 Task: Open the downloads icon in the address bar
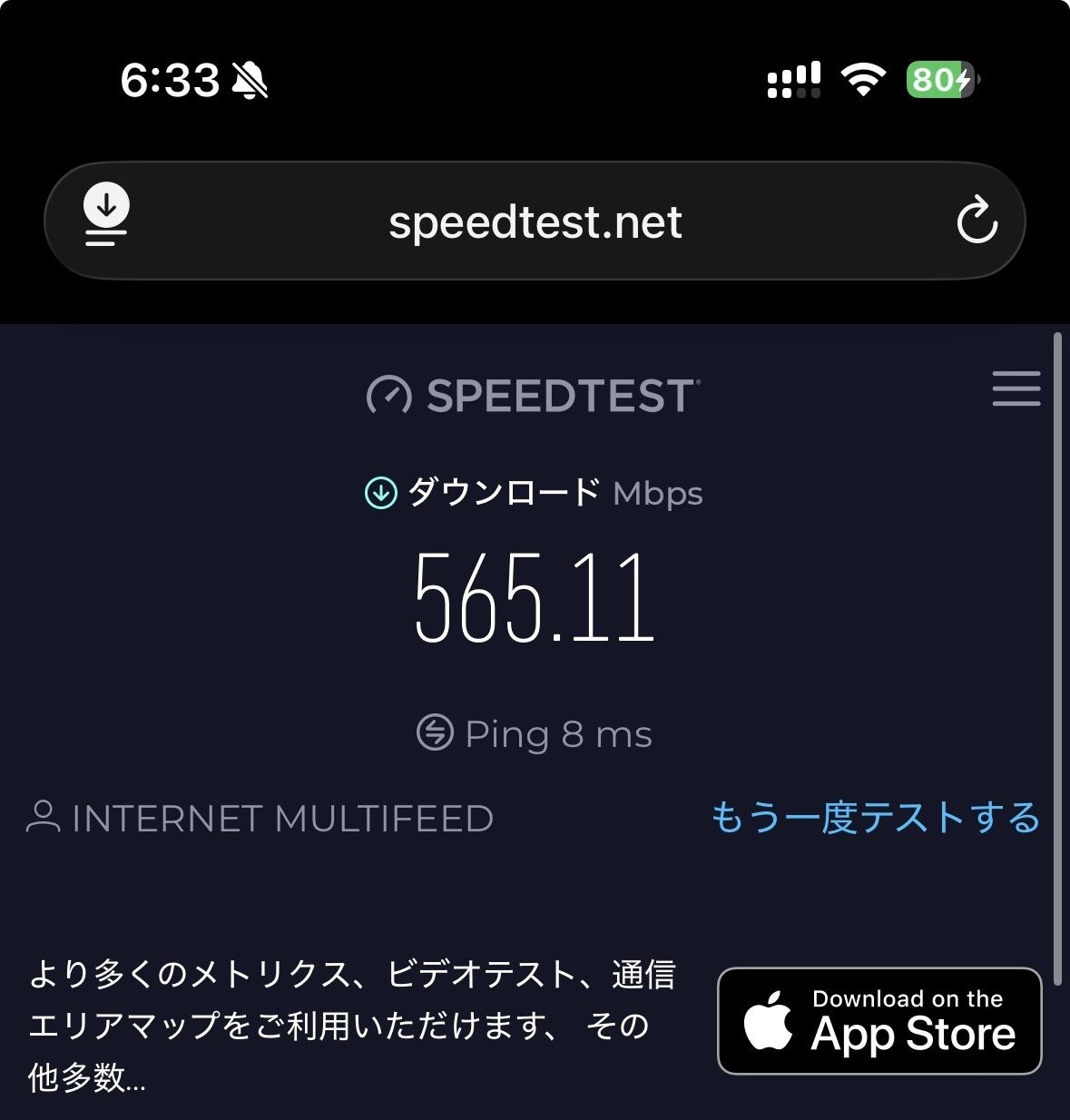coord(106,215)
